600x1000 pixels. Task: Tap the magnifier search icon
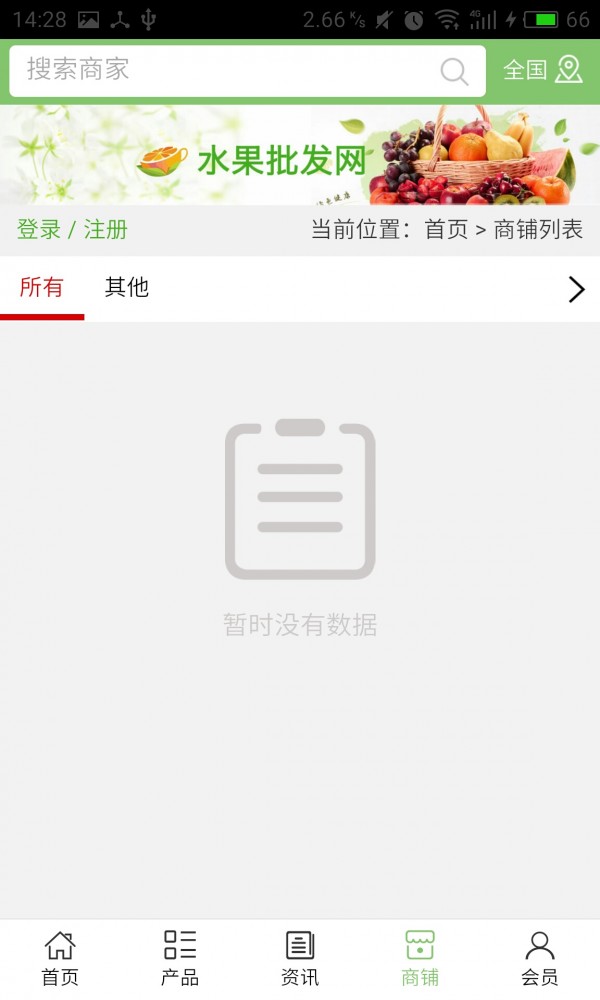pos(454,71)
